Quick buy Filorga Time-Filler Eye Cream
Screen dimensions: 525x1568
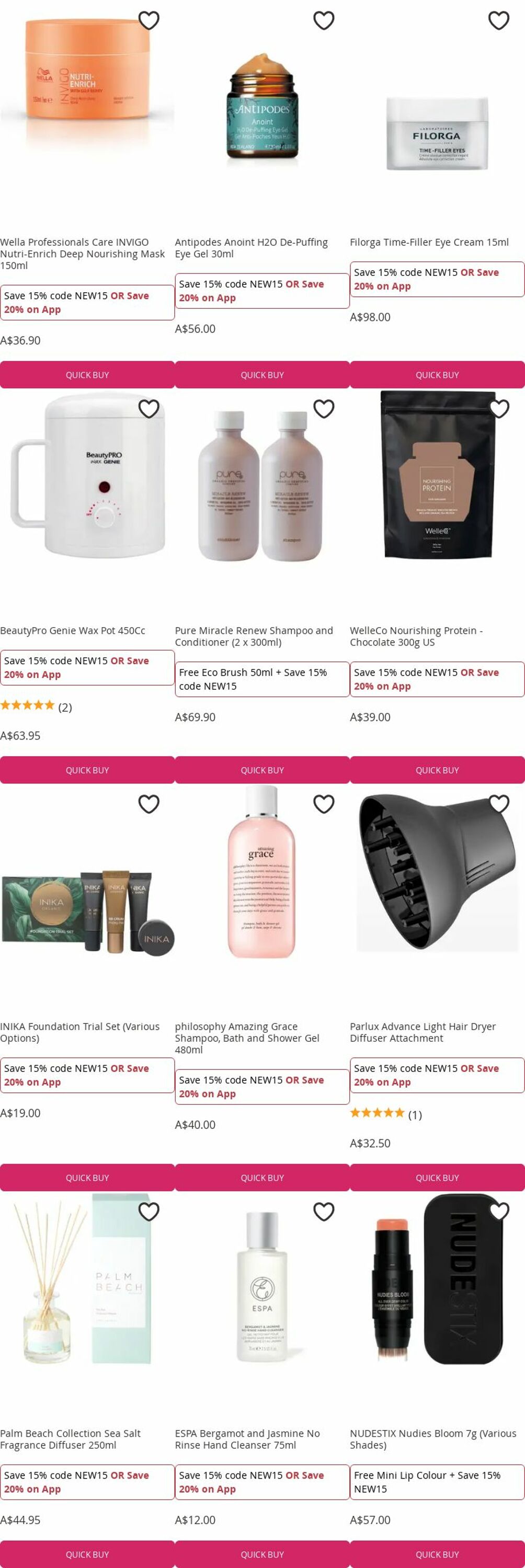pyautogui.click(x=437, y=375)
